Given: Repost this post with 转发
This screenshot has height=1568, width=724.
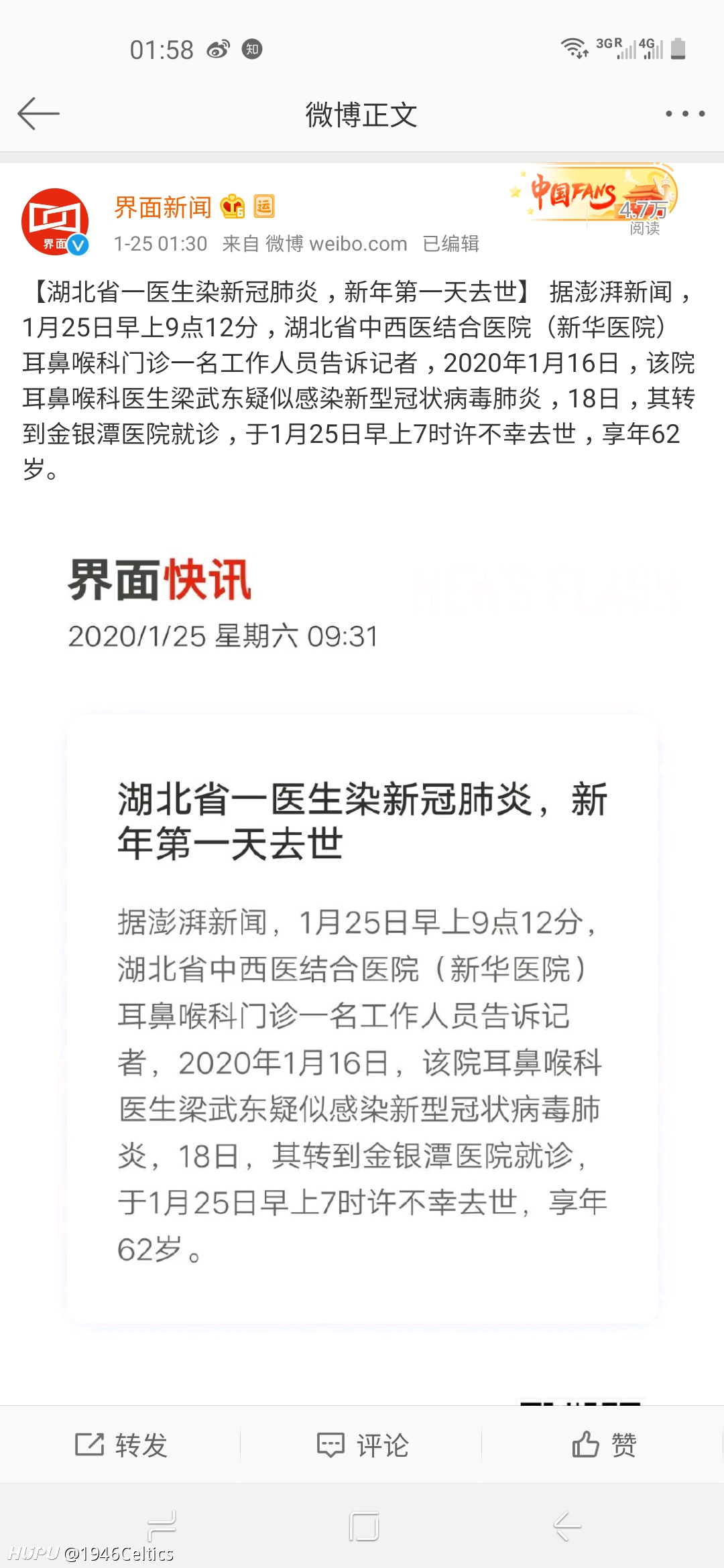Looking at the screenshot, I should (x=121, y=1445).
